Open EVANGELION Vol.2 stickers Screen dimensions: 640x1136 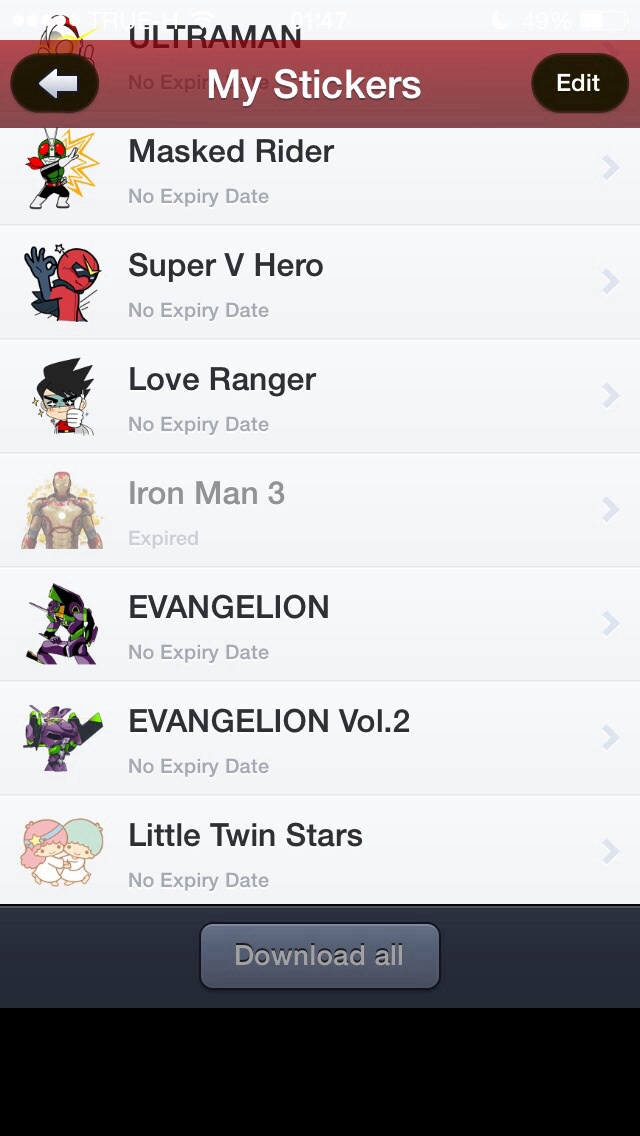click(320, 738)
